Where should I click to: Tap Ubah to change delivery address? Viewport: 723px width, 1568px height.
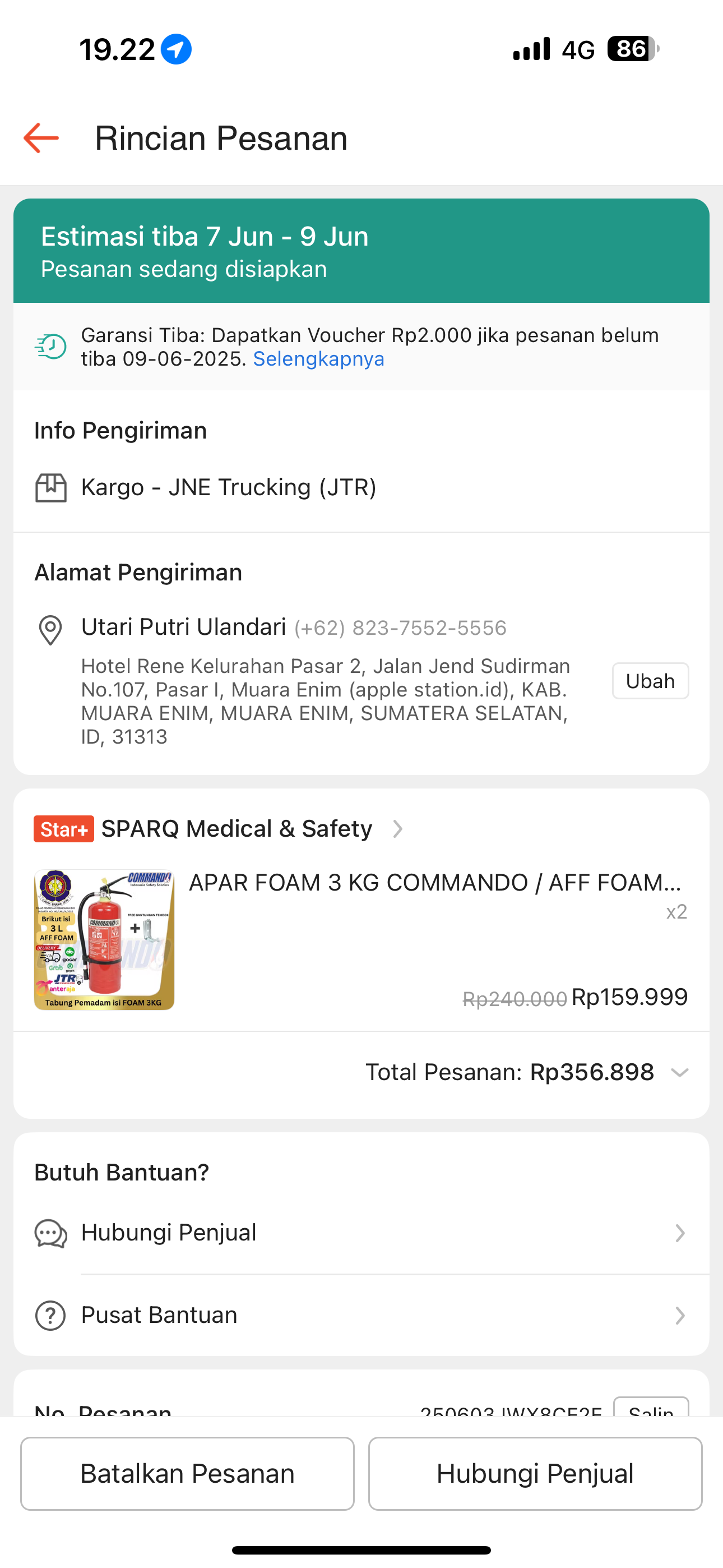650,680
